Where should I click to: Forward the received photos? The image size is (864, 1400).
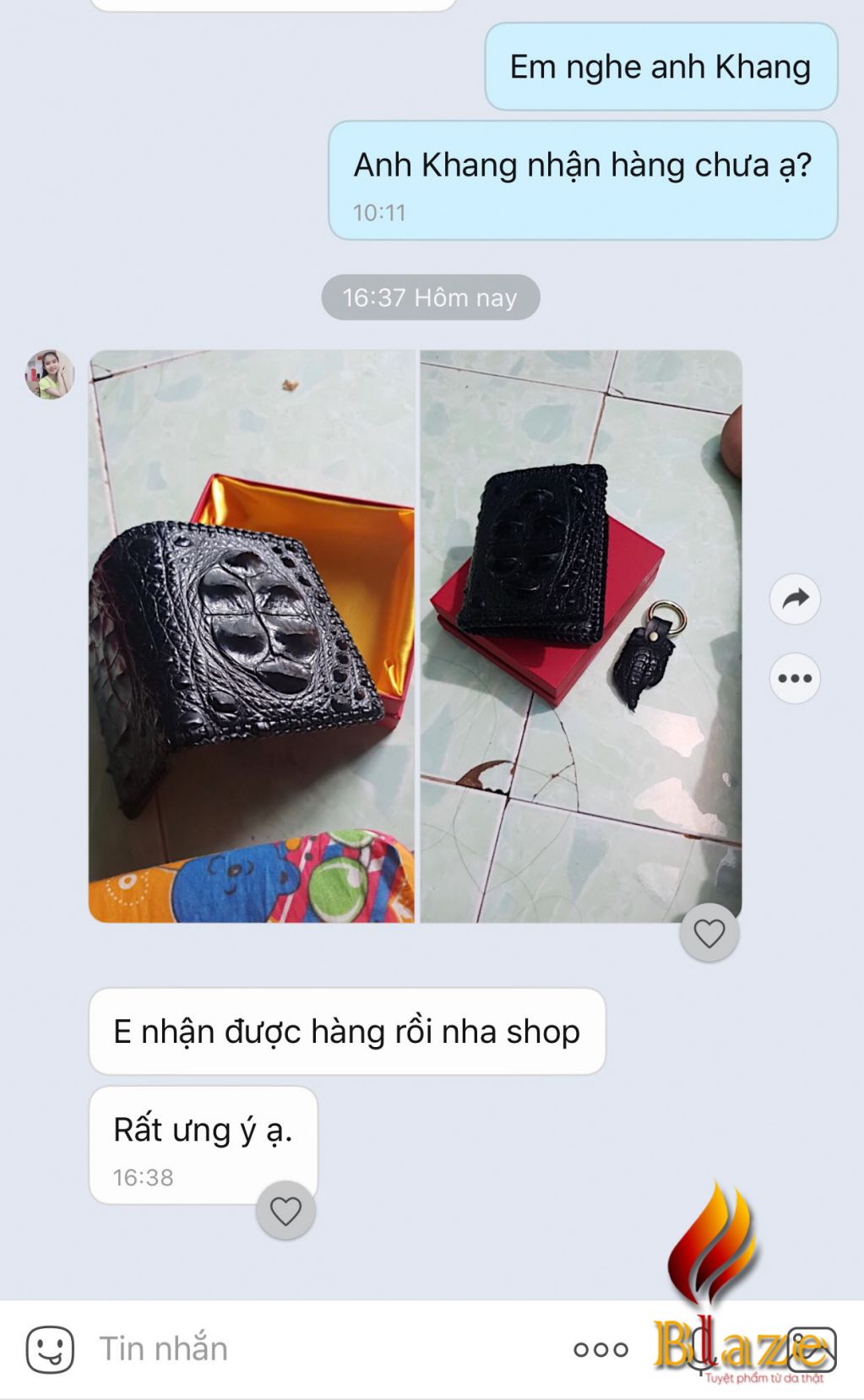(x=795, y=599)
